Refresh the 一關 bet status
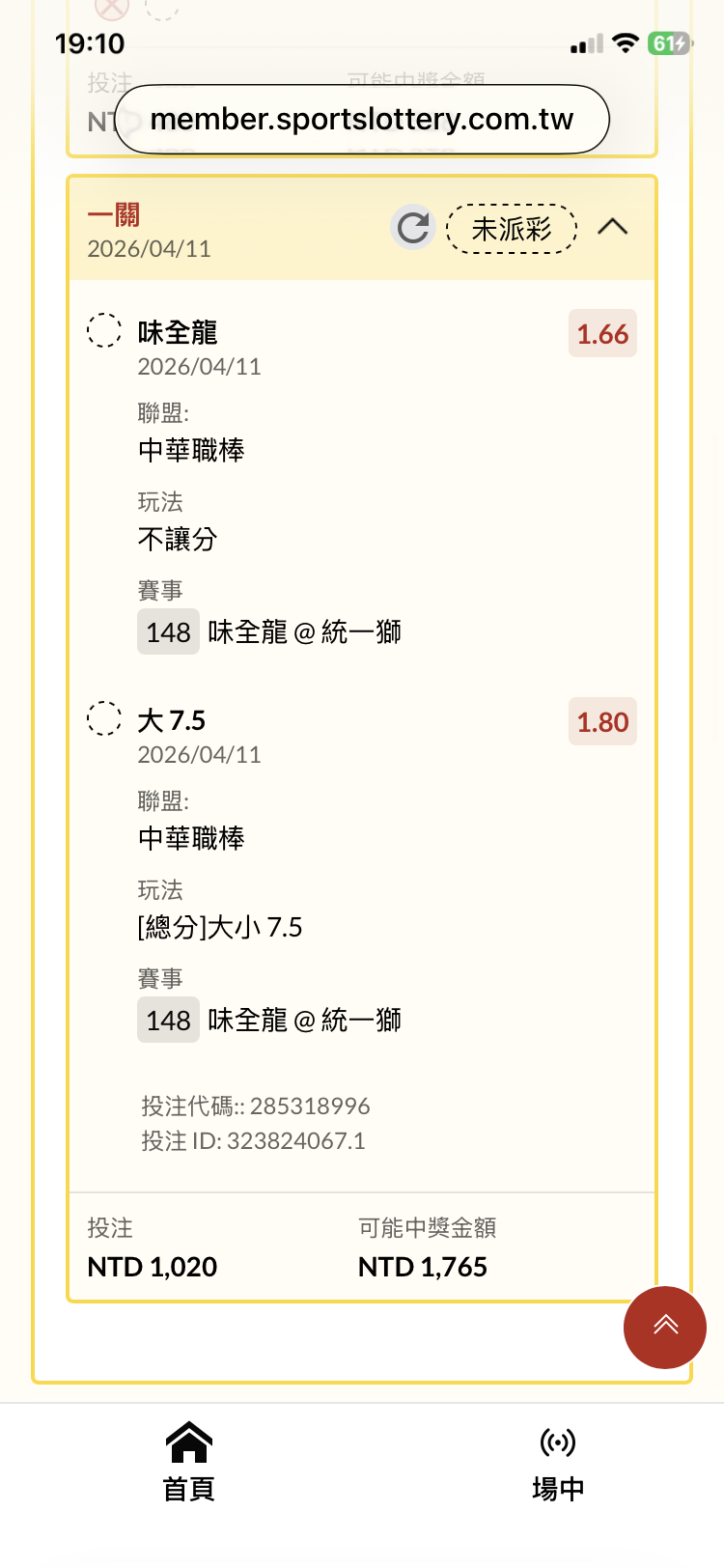Screen dimensions: 724x1568 coord(413,228)
